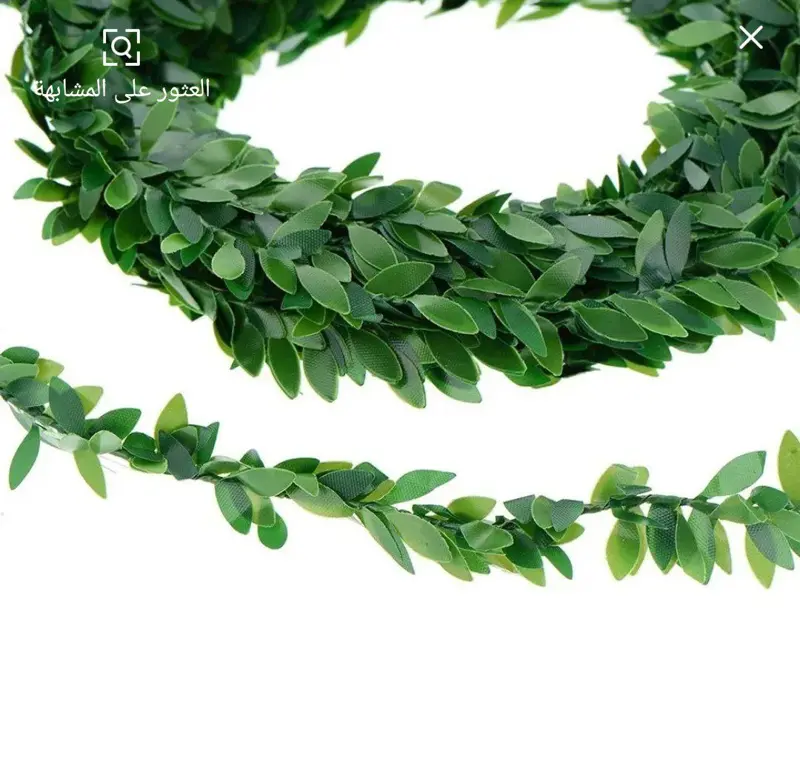This screenshot has height=770, width=800.
Task: Close the full-screen image viewer
Action: [x=750, y=38]
